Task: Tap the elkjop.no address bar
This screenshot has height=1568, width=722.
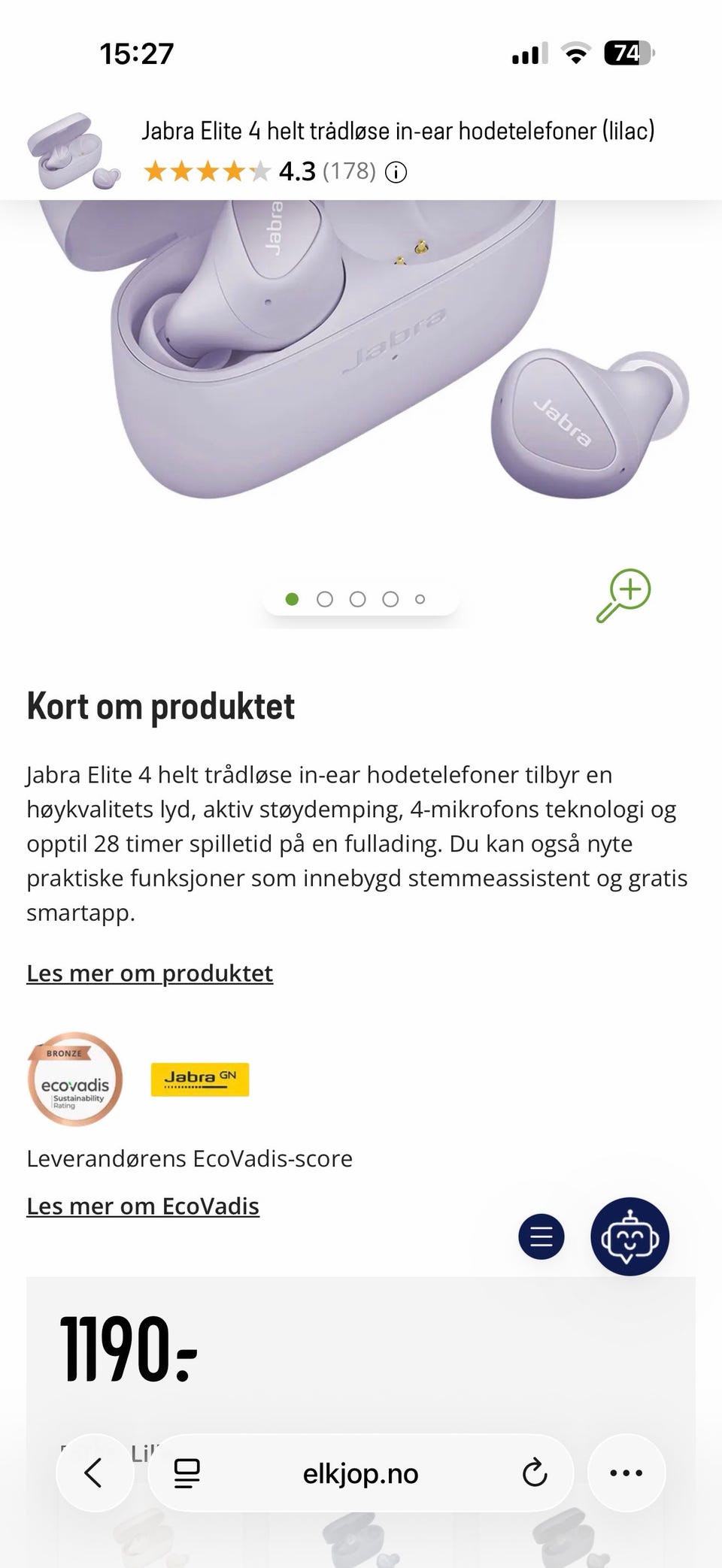Action: 360,1473
